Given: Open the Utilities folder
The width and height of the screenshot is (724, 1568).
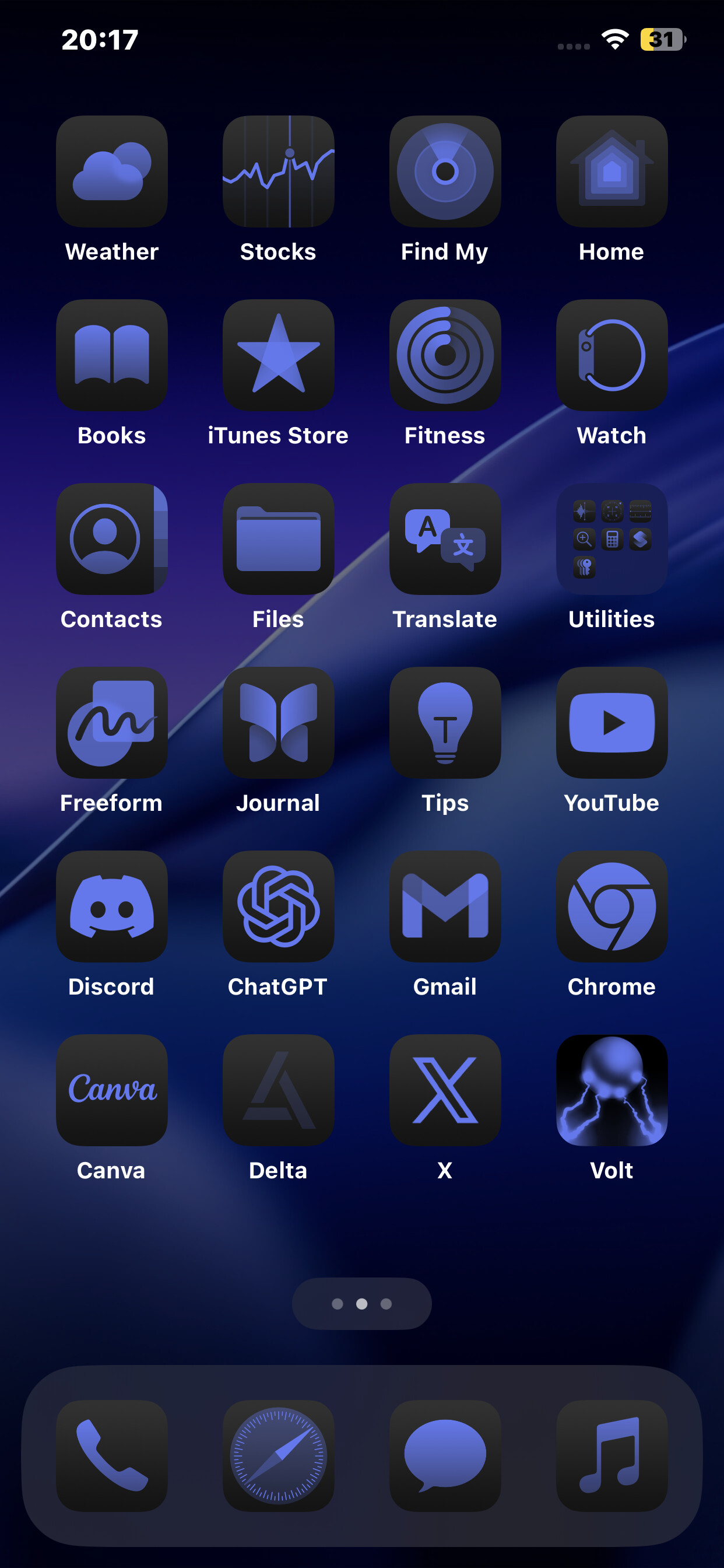Looking at the screenshot, I should [611, 540].
